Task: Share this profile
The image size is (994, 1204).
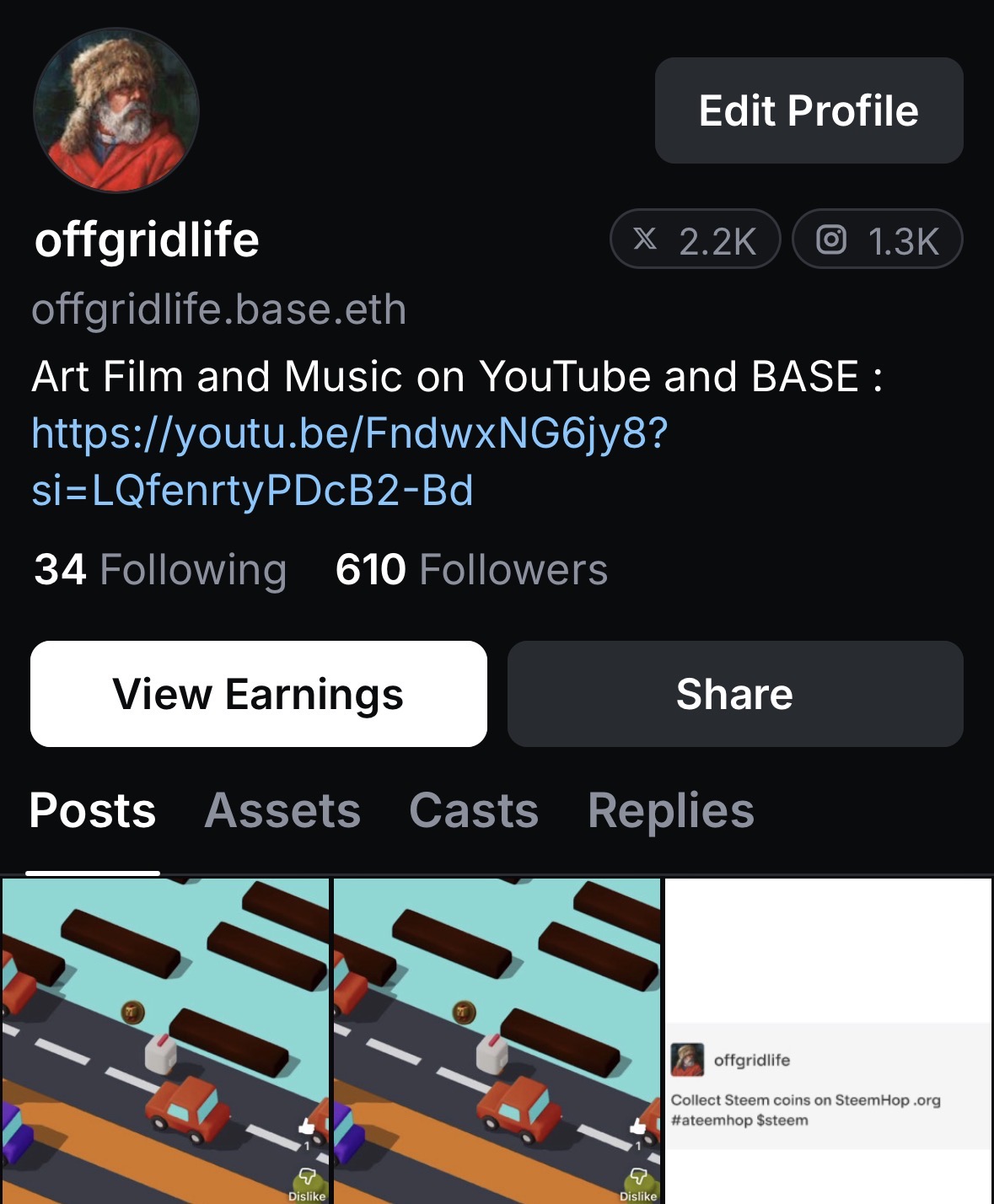Action: click(734, 694)
